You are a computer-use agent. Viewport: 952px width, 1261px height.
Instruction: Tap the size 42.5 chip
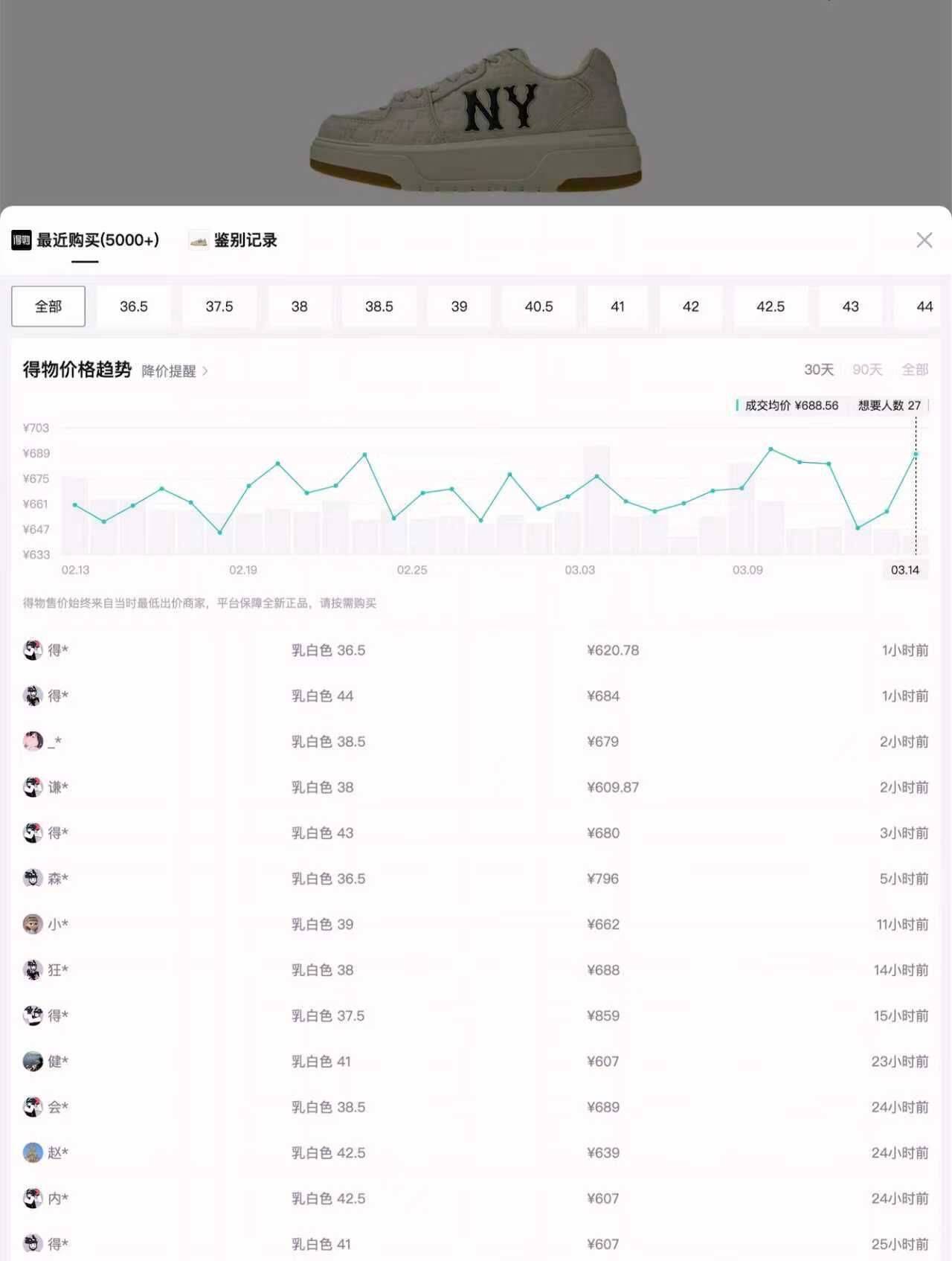click(771, 307)
